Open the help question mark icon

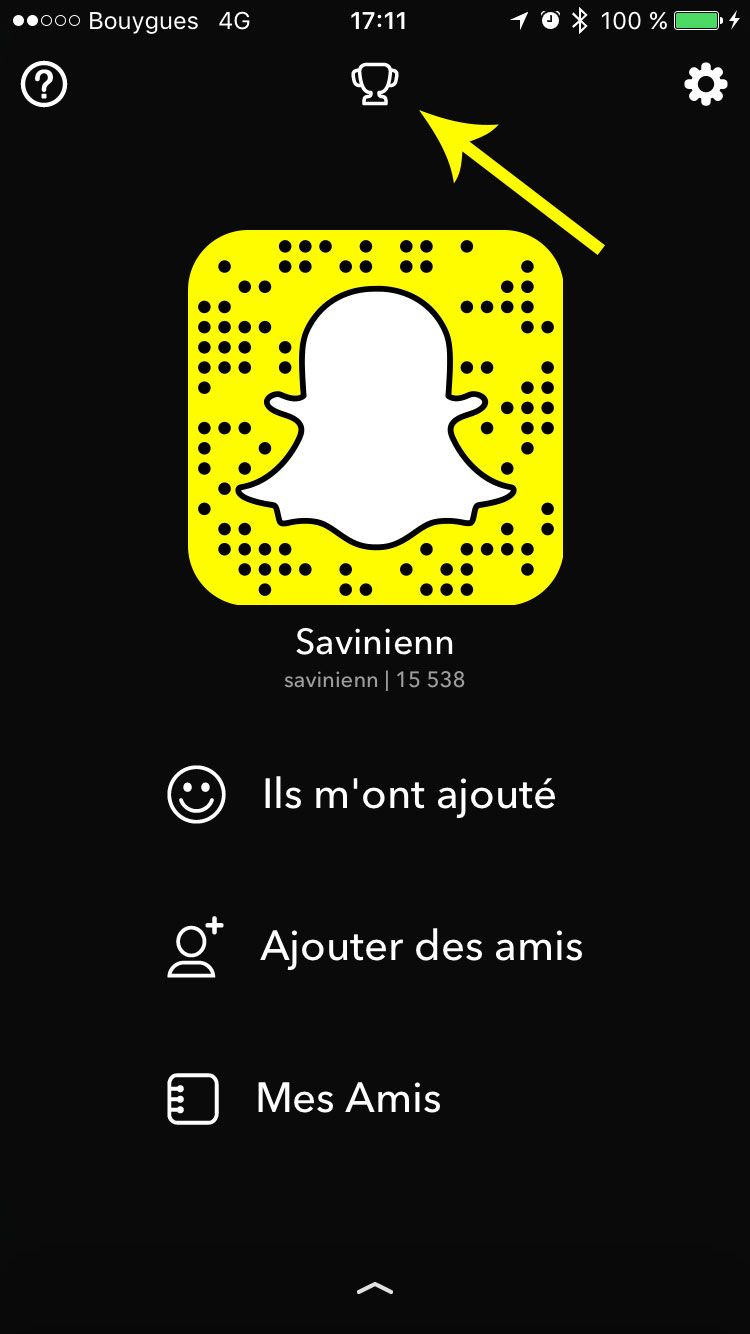(44, 85)
